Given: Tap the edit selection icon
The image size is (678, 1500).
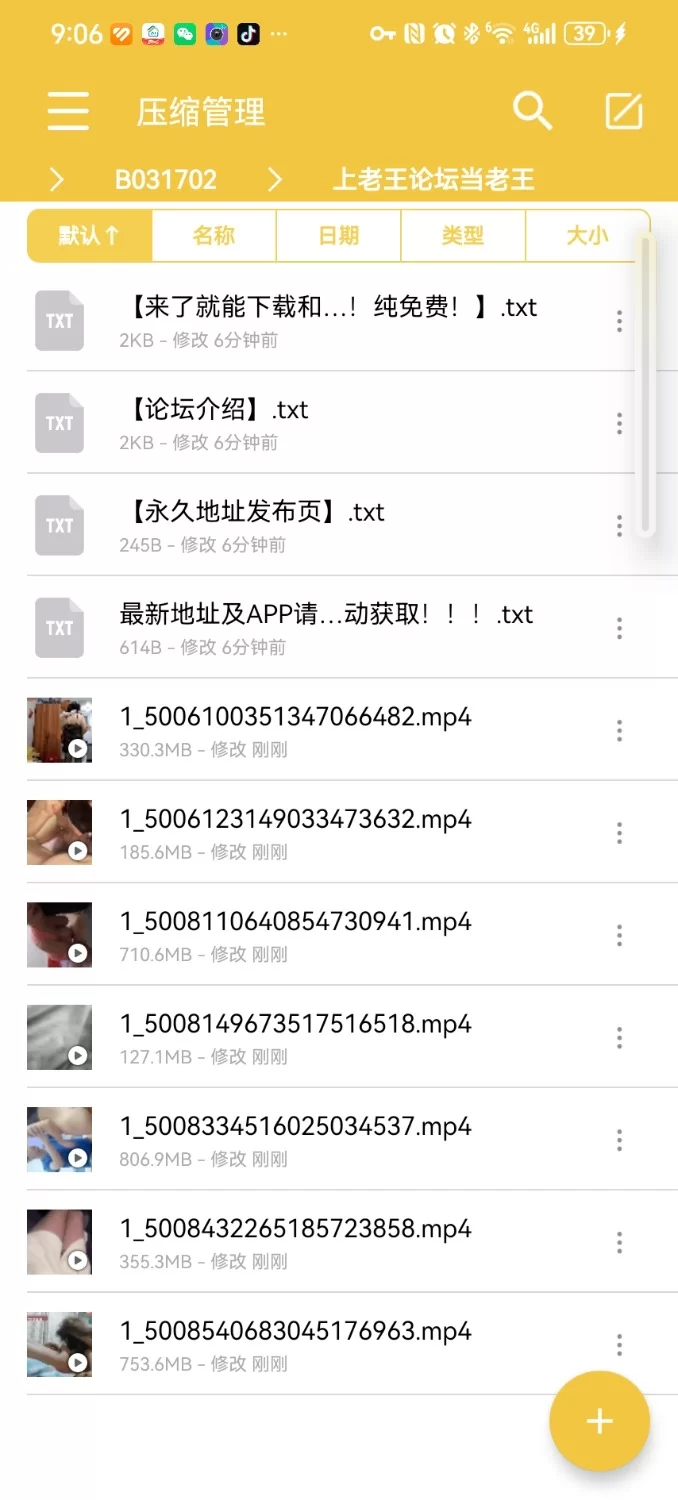Looking at the screenshot, I should click(x=624, y=111).
